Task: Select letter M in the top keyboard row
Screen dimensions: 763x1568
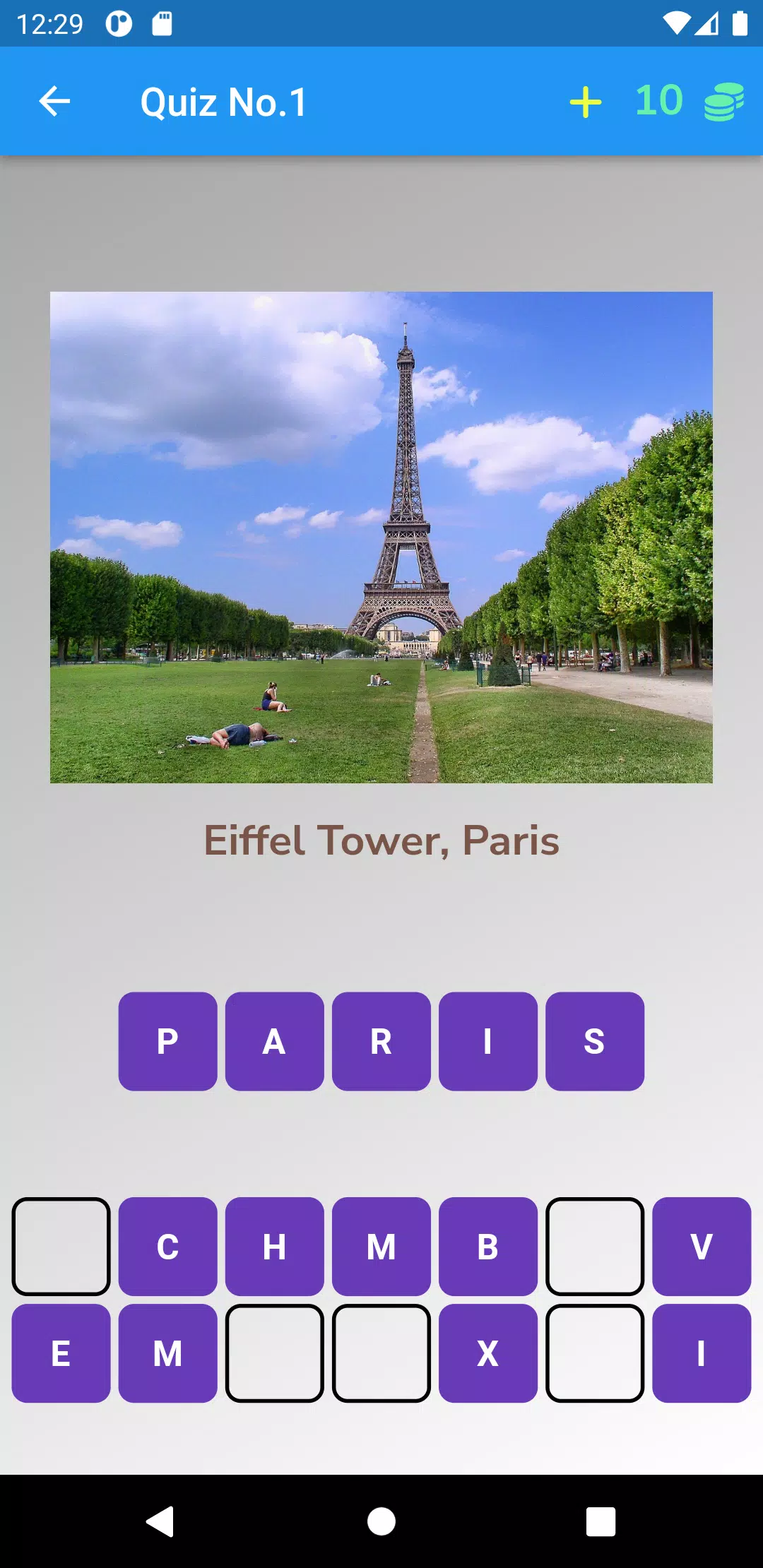Action: (381, 1245)
